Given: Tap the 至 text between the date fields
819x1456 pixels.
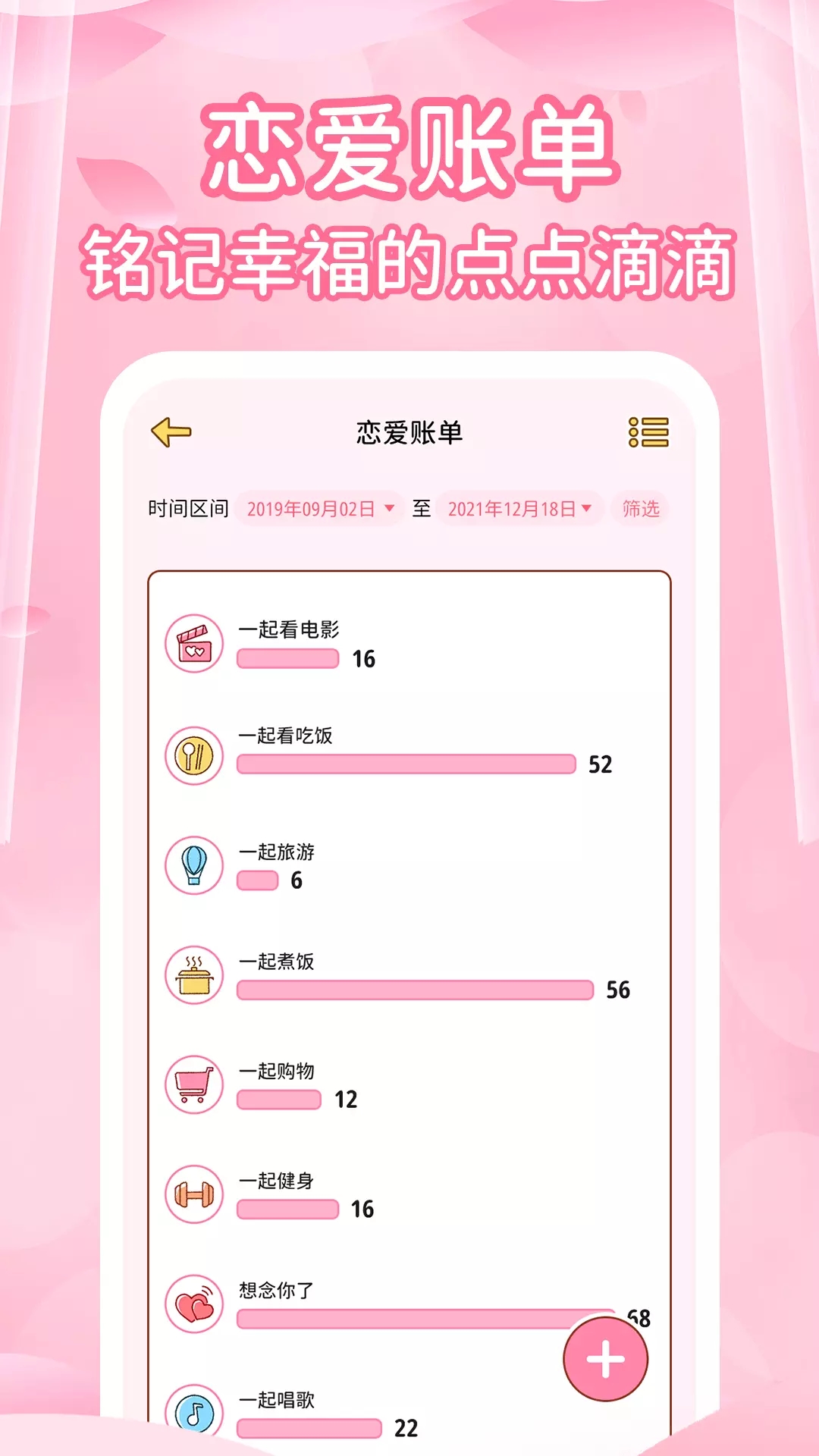Looking at the screenshot, I should pyautogui.click(x=422, y=510).
